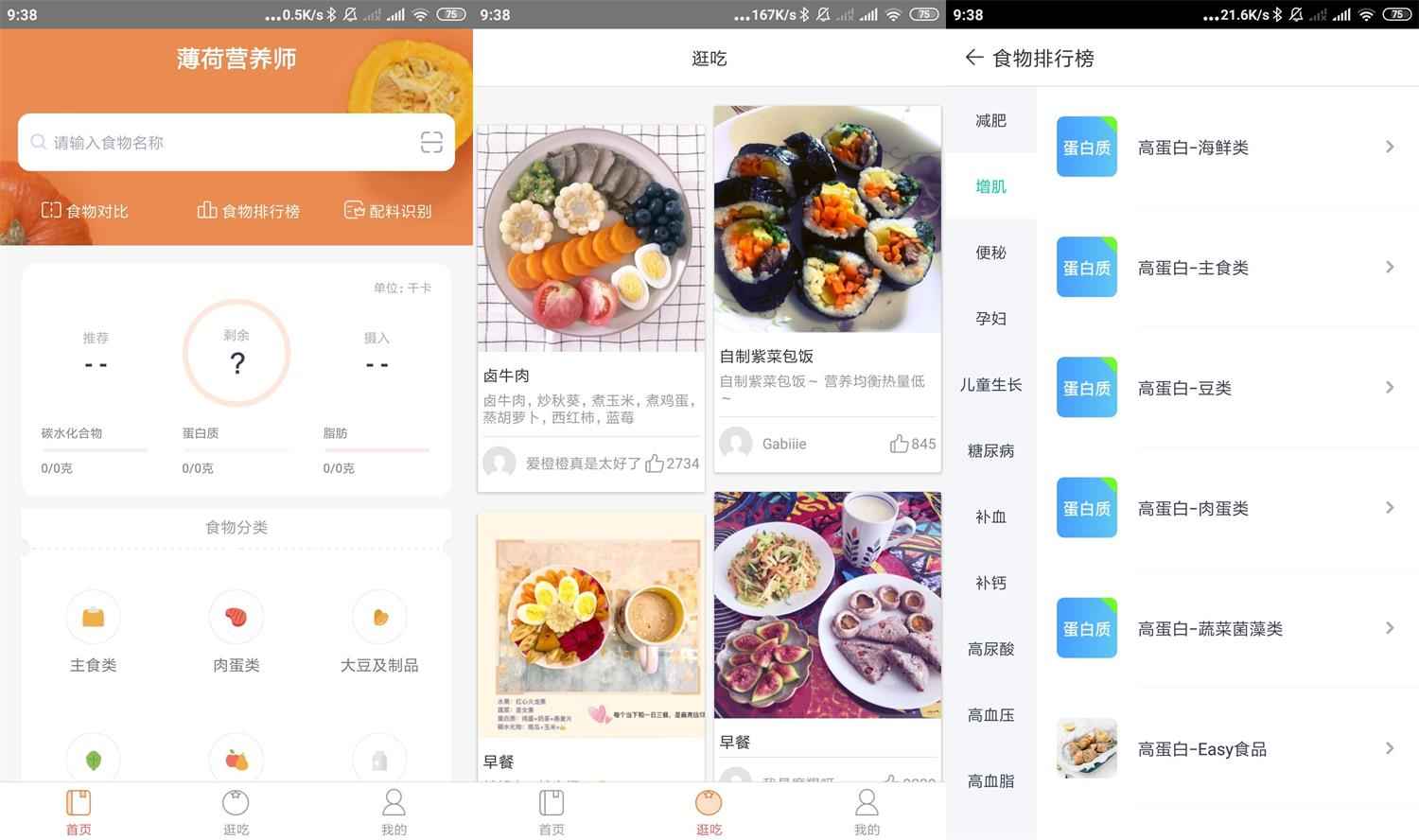
Task: Open the barcode scan icon in search box
Action: [431, 143]
